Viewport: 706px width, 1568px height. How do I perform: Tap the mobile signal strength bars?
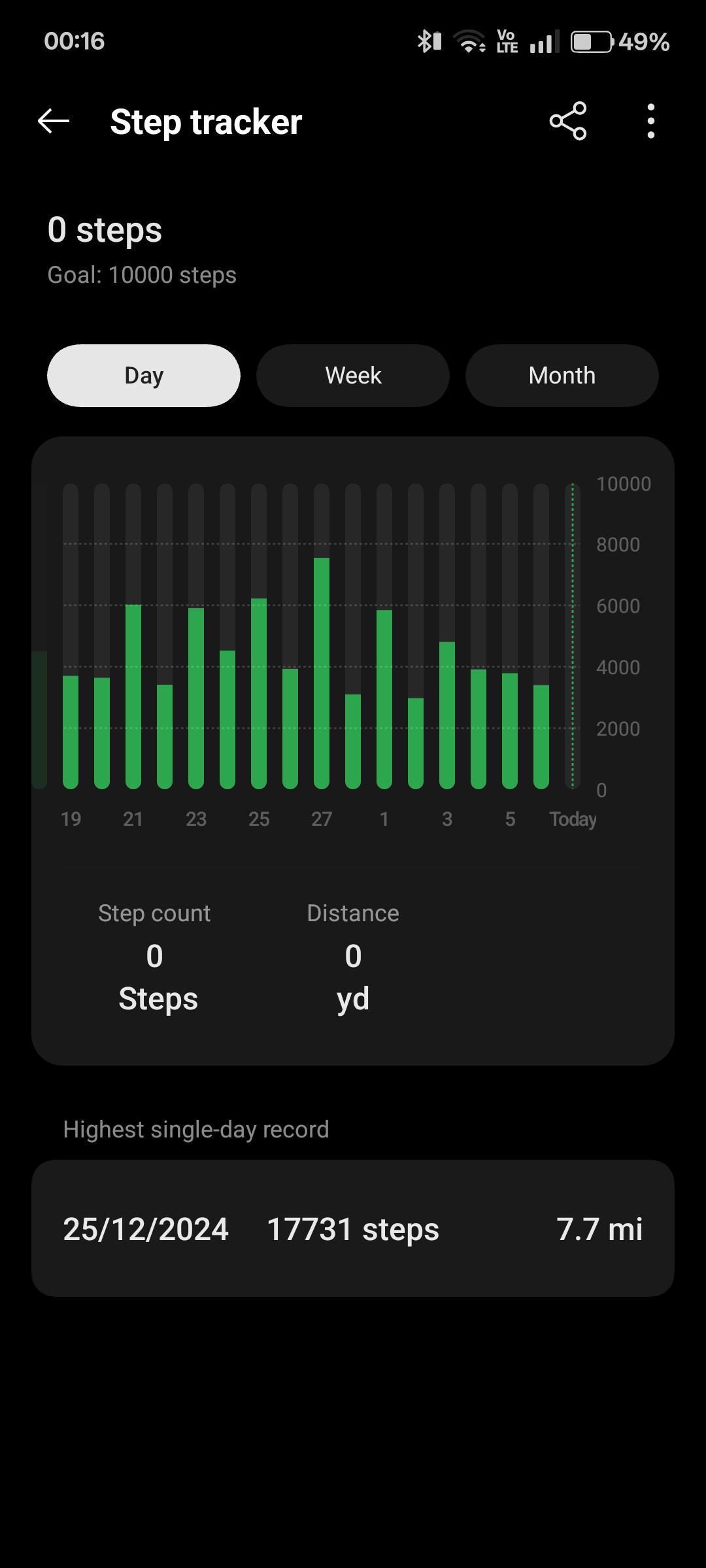click(543, 41)
